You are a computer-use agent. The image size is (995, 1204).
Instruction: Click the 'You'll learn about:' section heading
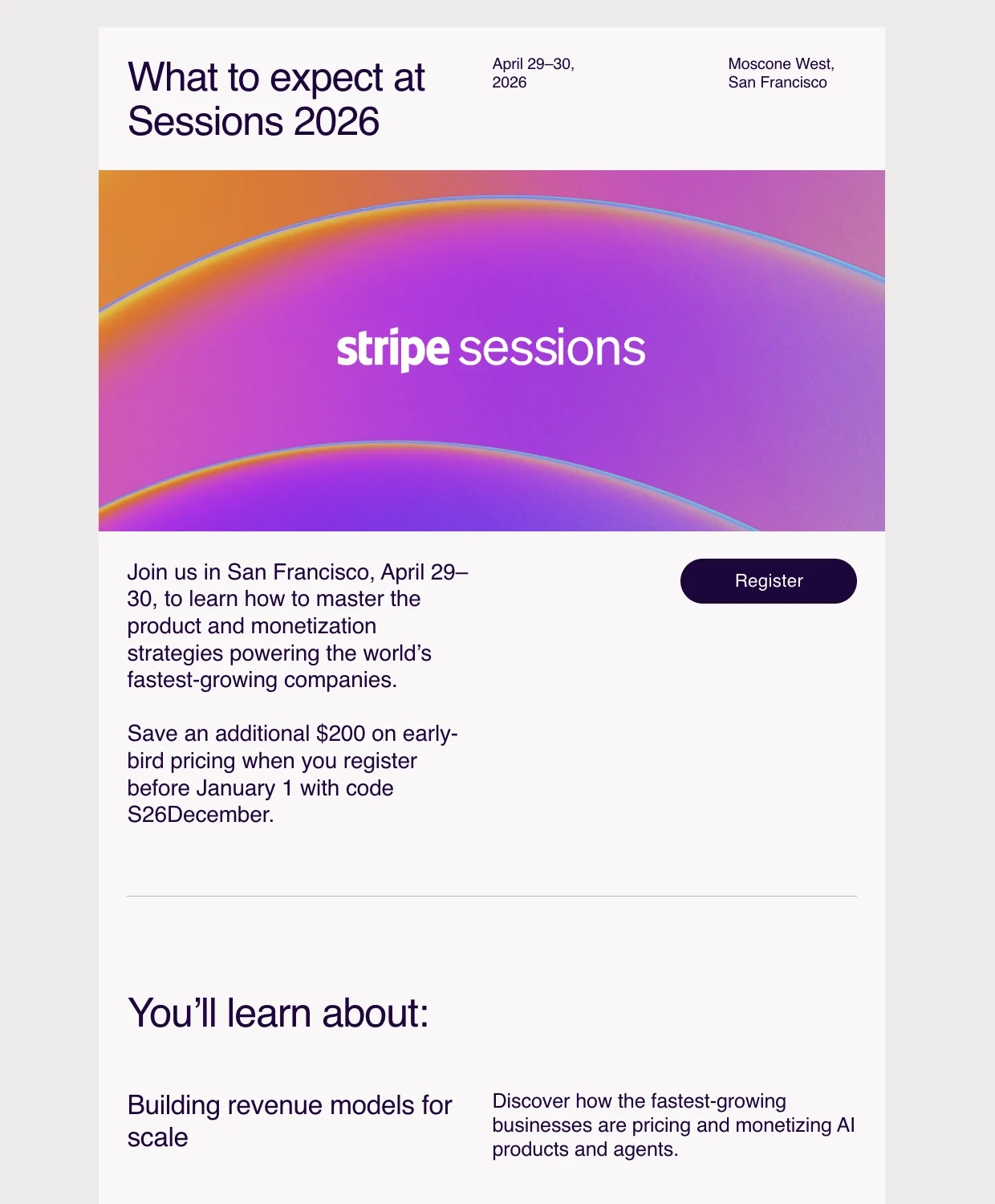click(278, 1013)
